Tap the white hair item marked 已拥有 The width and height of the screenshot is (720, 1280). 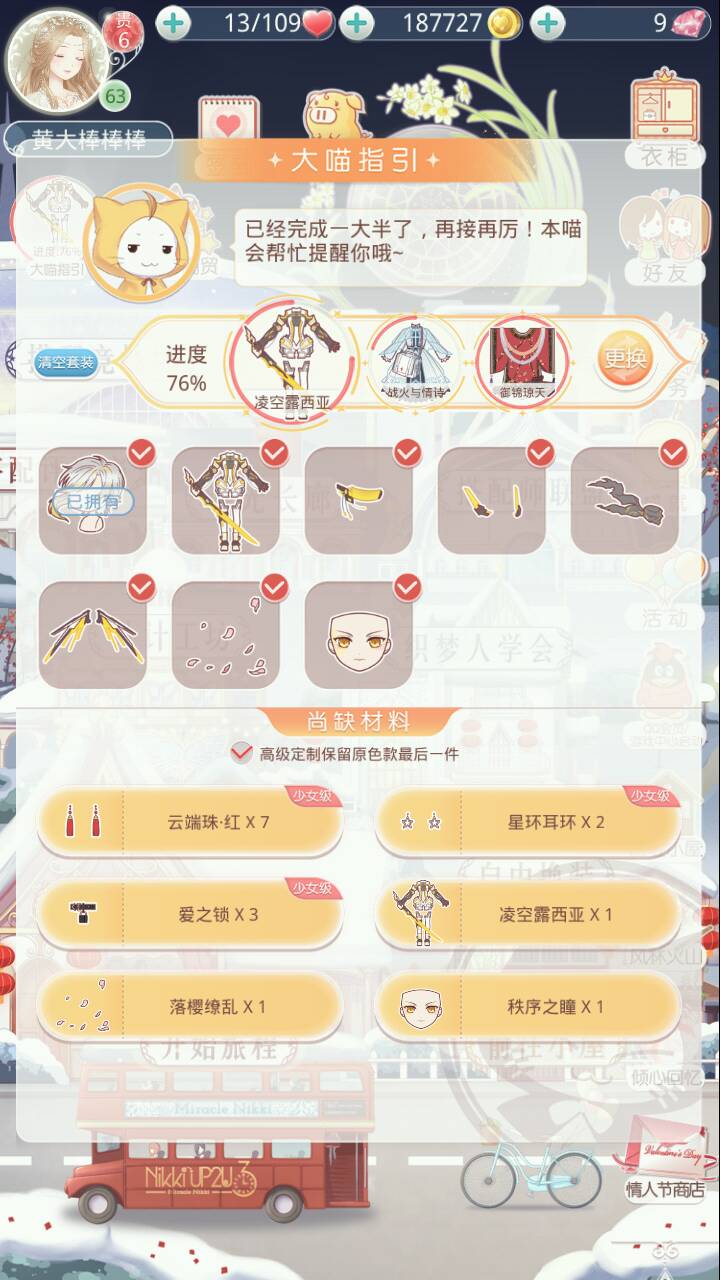pyautogui.click(x=93, y=500)
